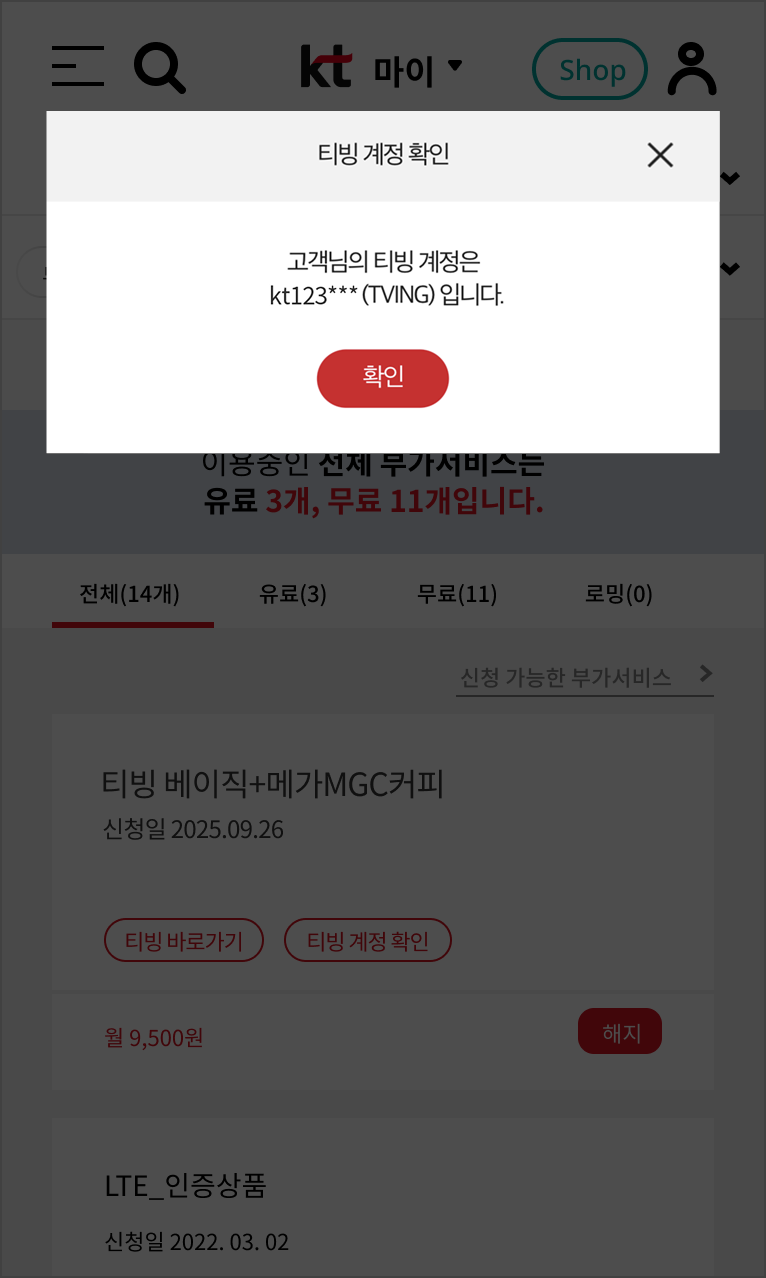Open the My Page person icon
The image size is (766, 1278).
click(692, 67)
